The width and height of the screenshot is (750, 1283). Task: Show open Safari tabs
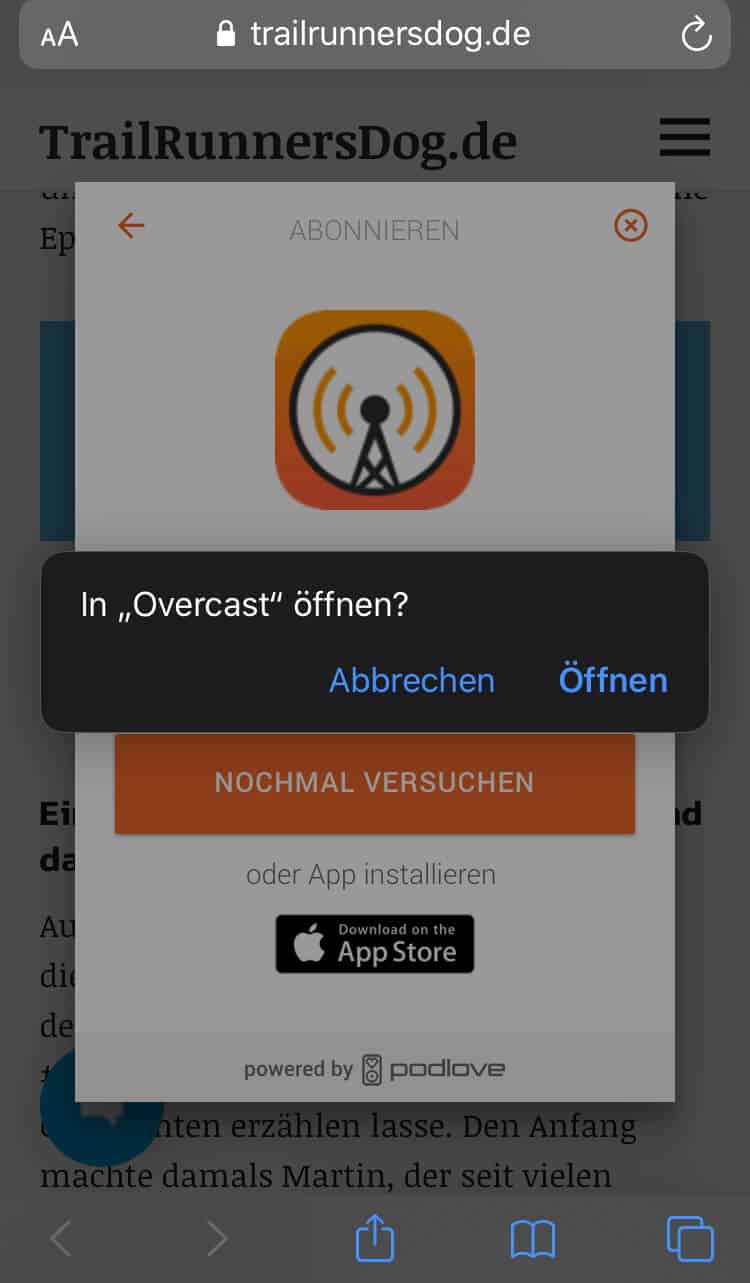point(689,1240)
